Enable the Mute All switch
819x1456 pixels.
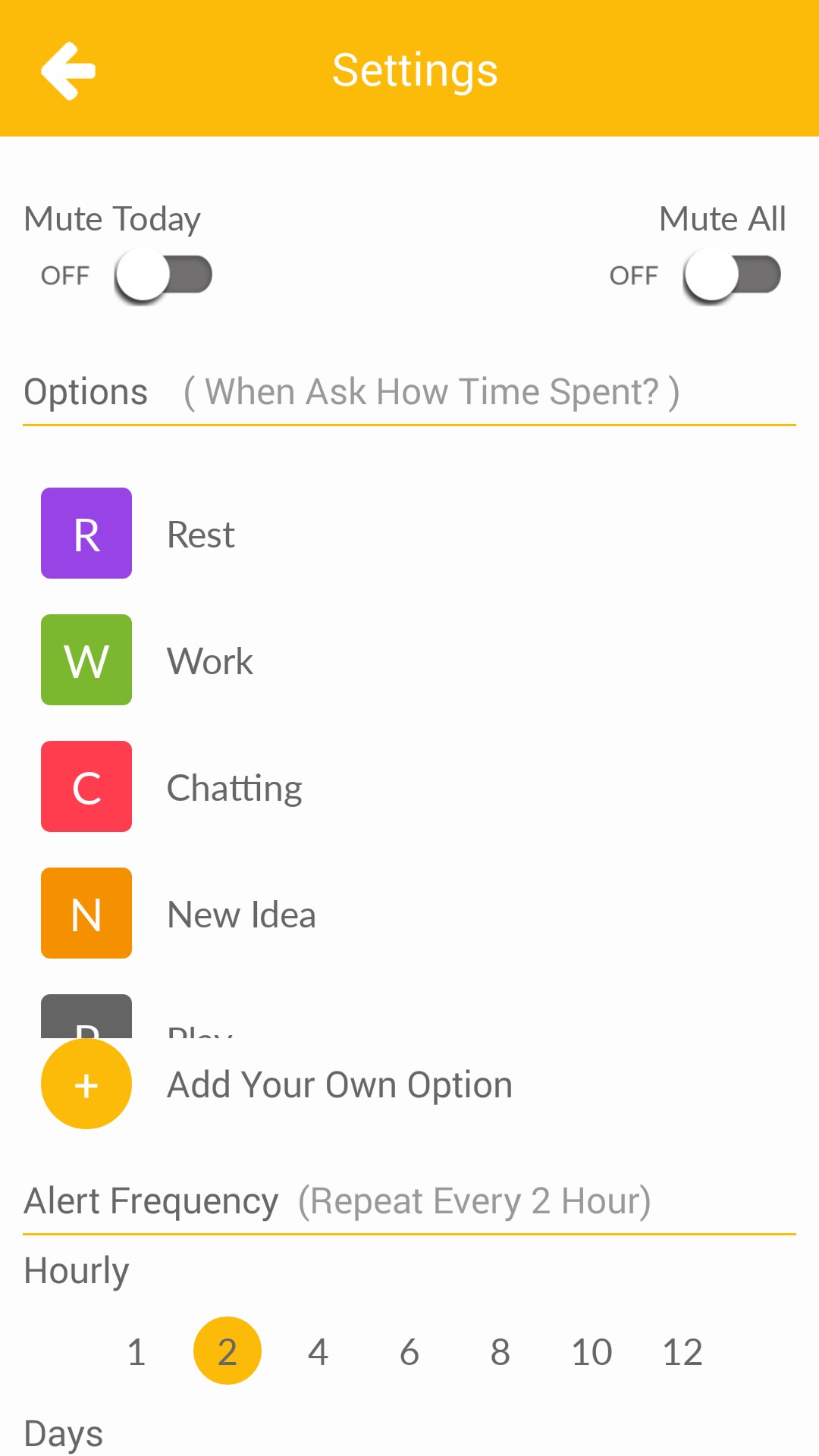point(732,275)
